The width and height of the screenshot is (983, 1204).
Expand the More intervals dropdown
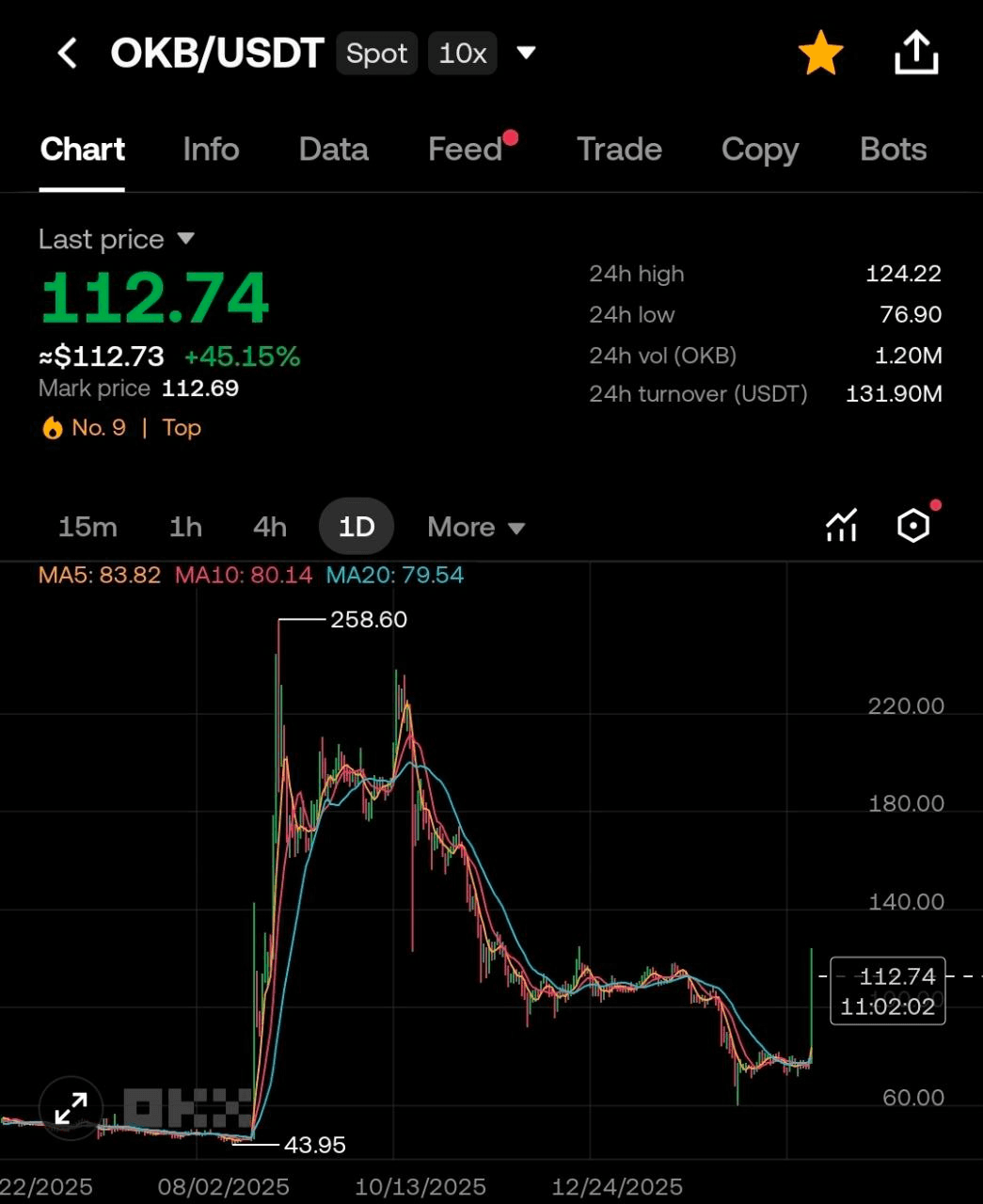(x=475, y=527)
